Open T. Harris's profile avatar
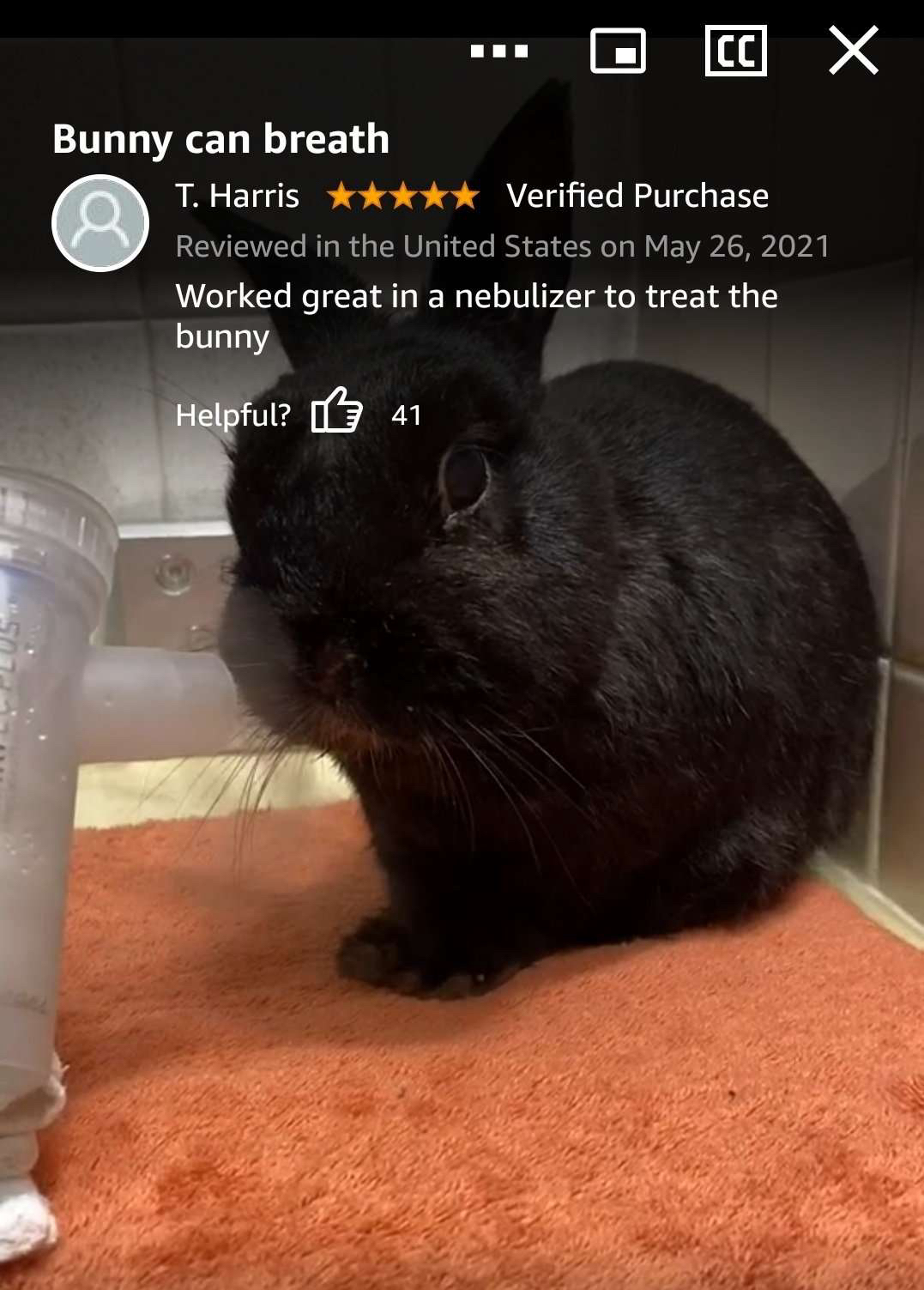This screenshot has height=1290, width=924. coord(100,223)
